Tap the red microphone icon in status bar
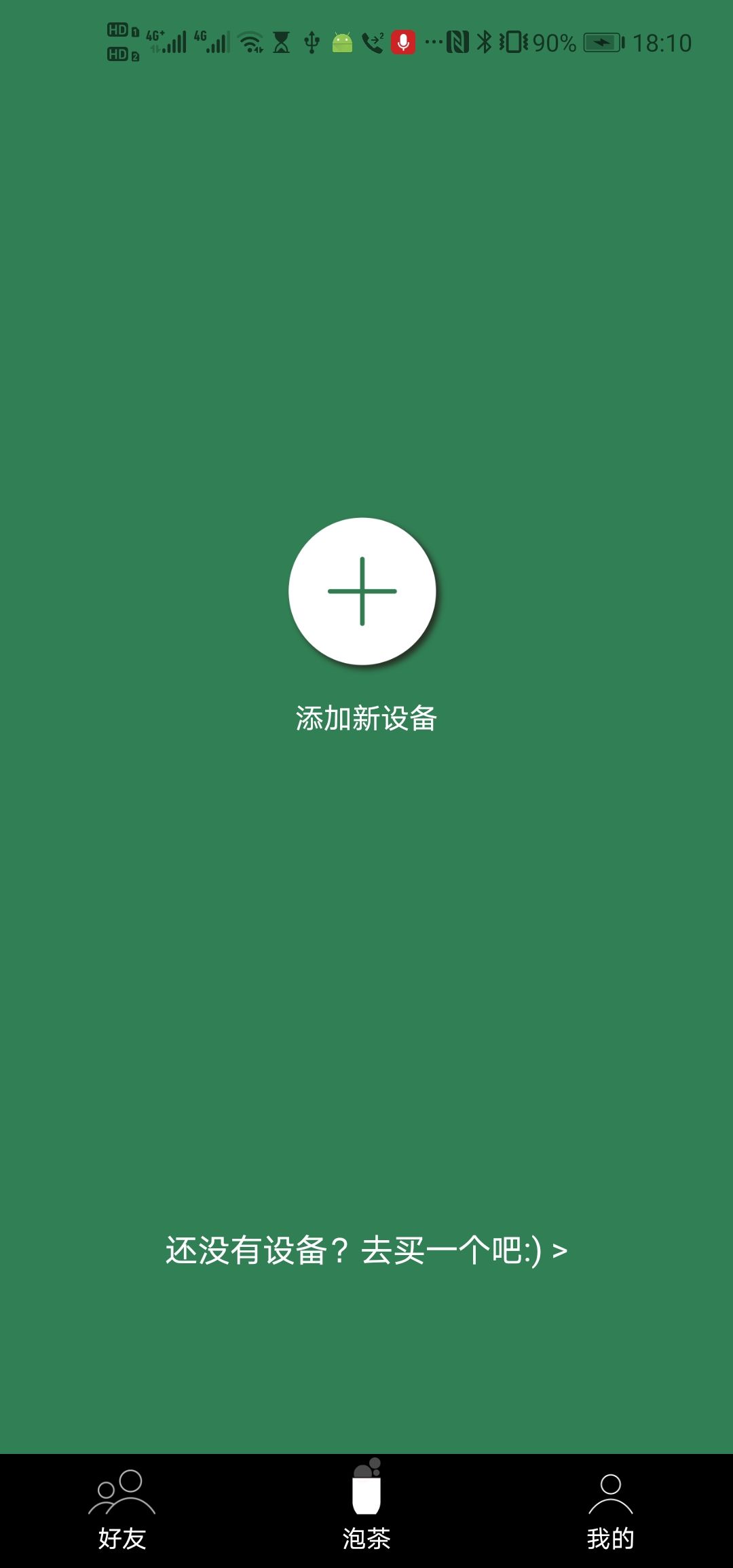This screenshot has height=1568, width=733. point(404,42)
